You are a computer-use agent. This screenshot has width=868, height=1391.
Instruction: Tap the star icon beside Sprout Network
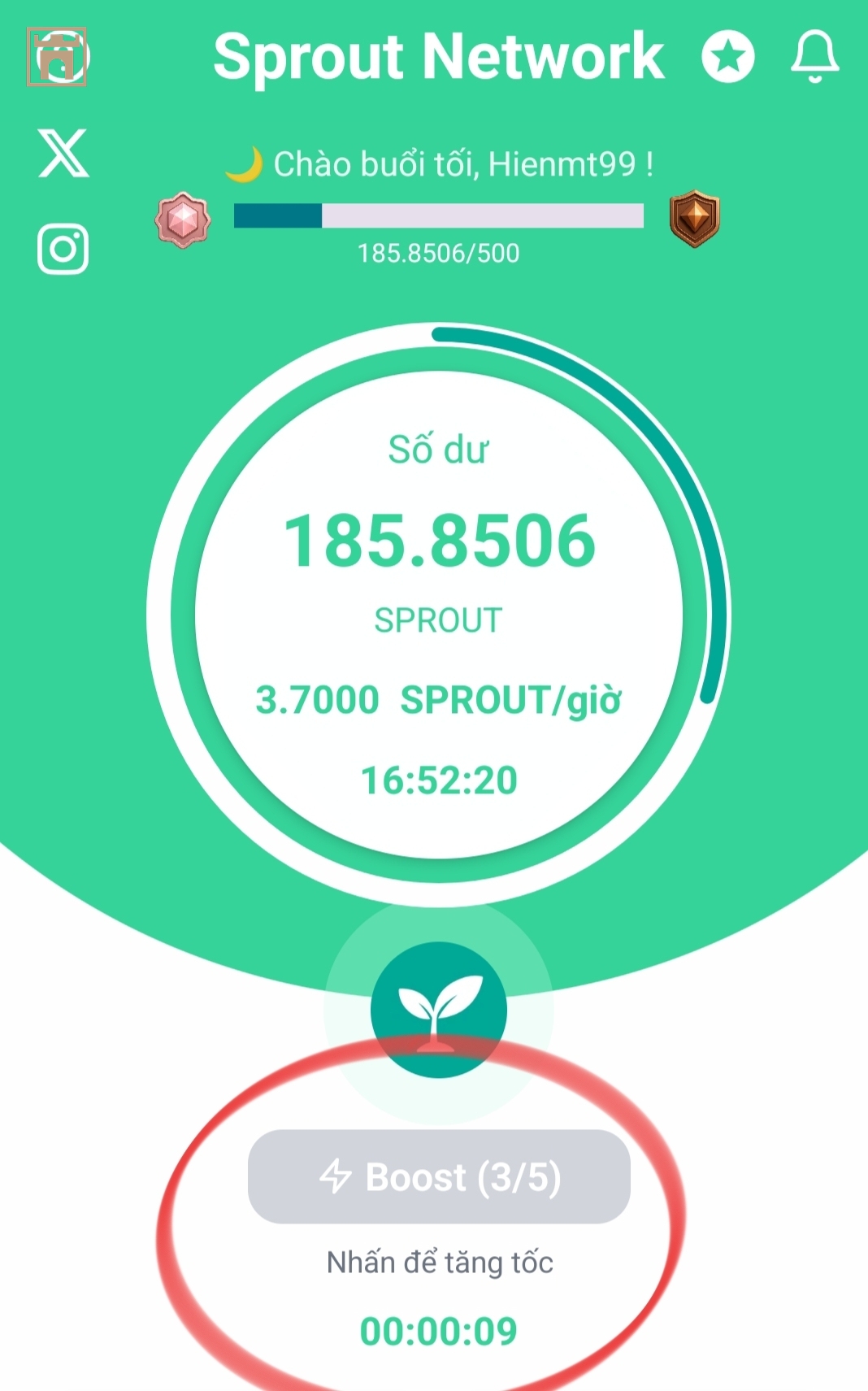(727, 56)
